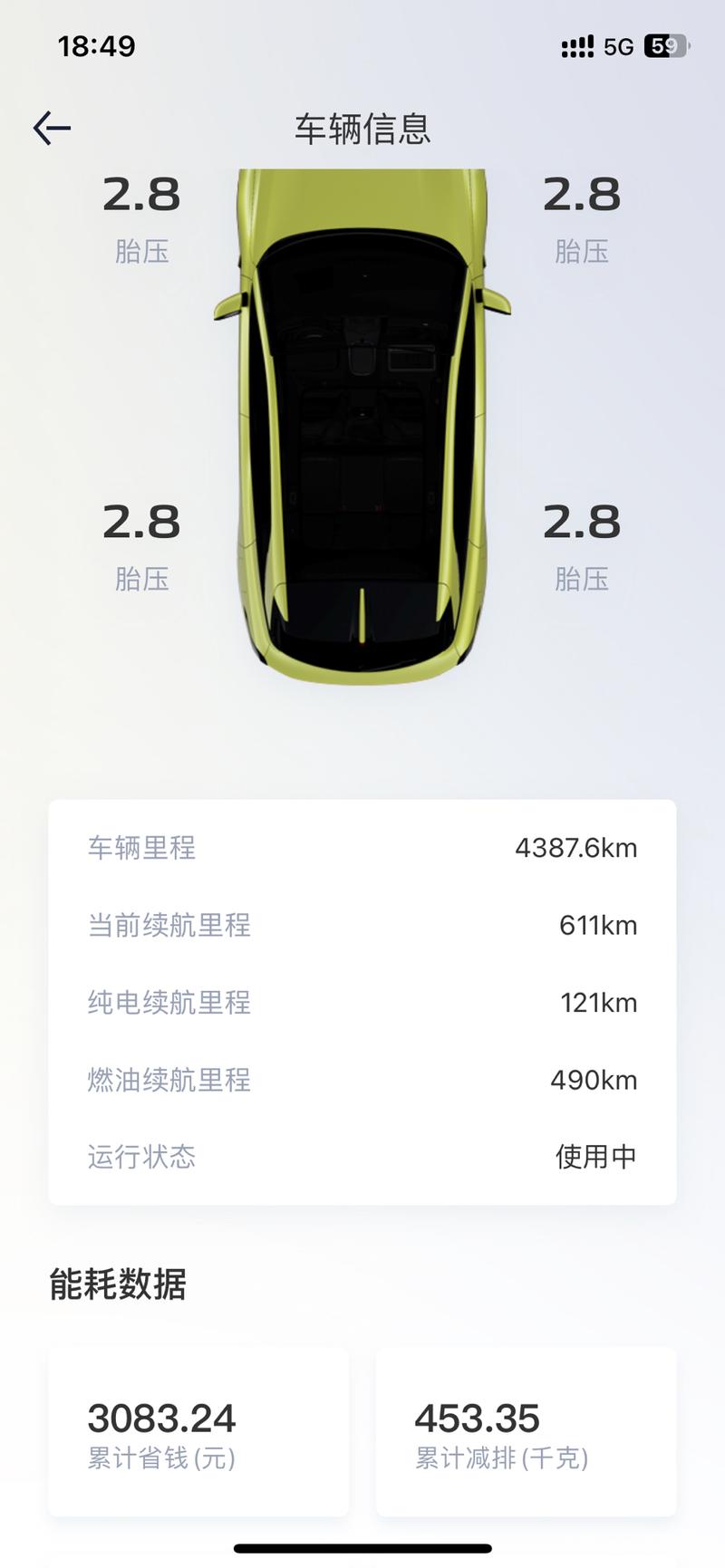The height and width of the screenshot is (1568, 725).
Task: Tap the rear-left tire pressure 2.8 value
Action: 140,521
